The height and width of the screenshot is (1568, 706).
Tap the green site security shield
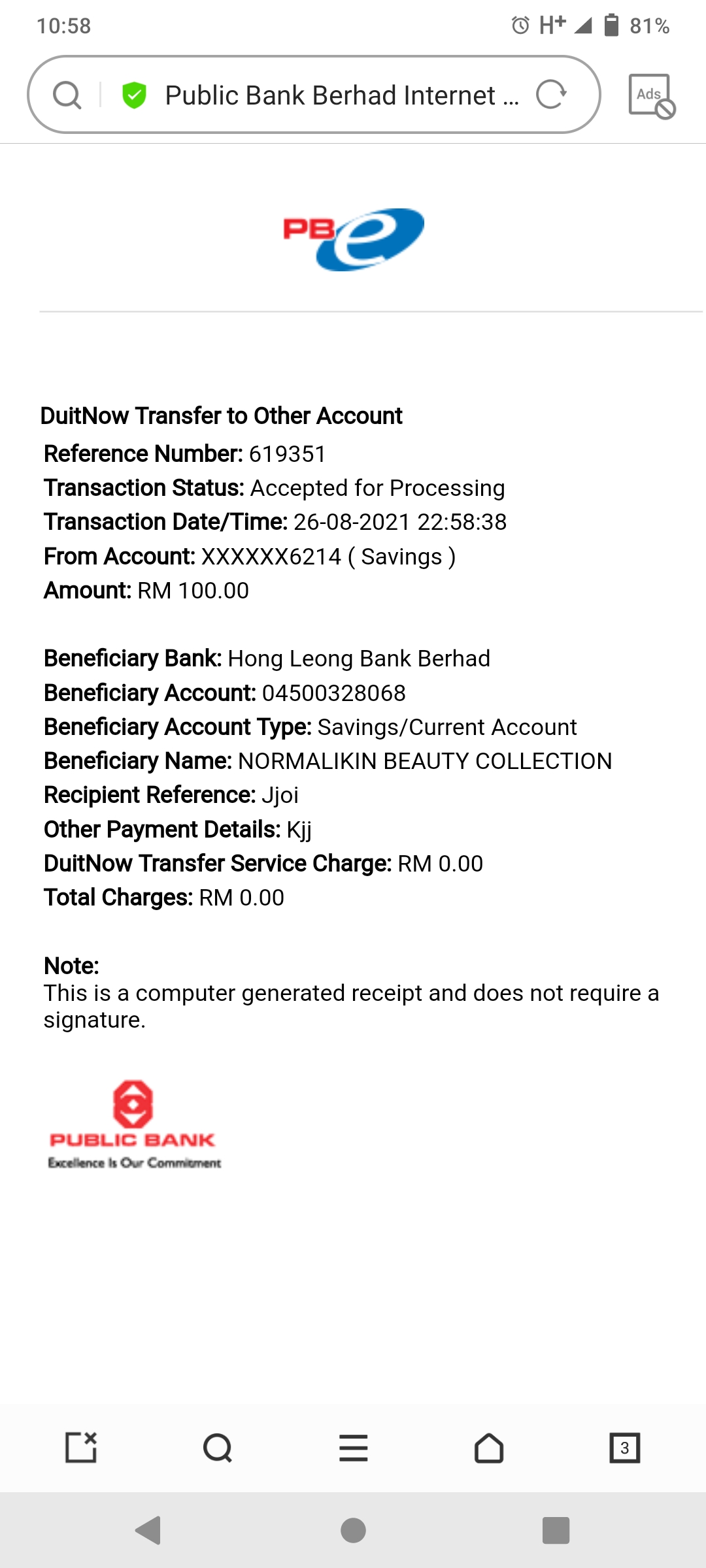tap(134, 95)
